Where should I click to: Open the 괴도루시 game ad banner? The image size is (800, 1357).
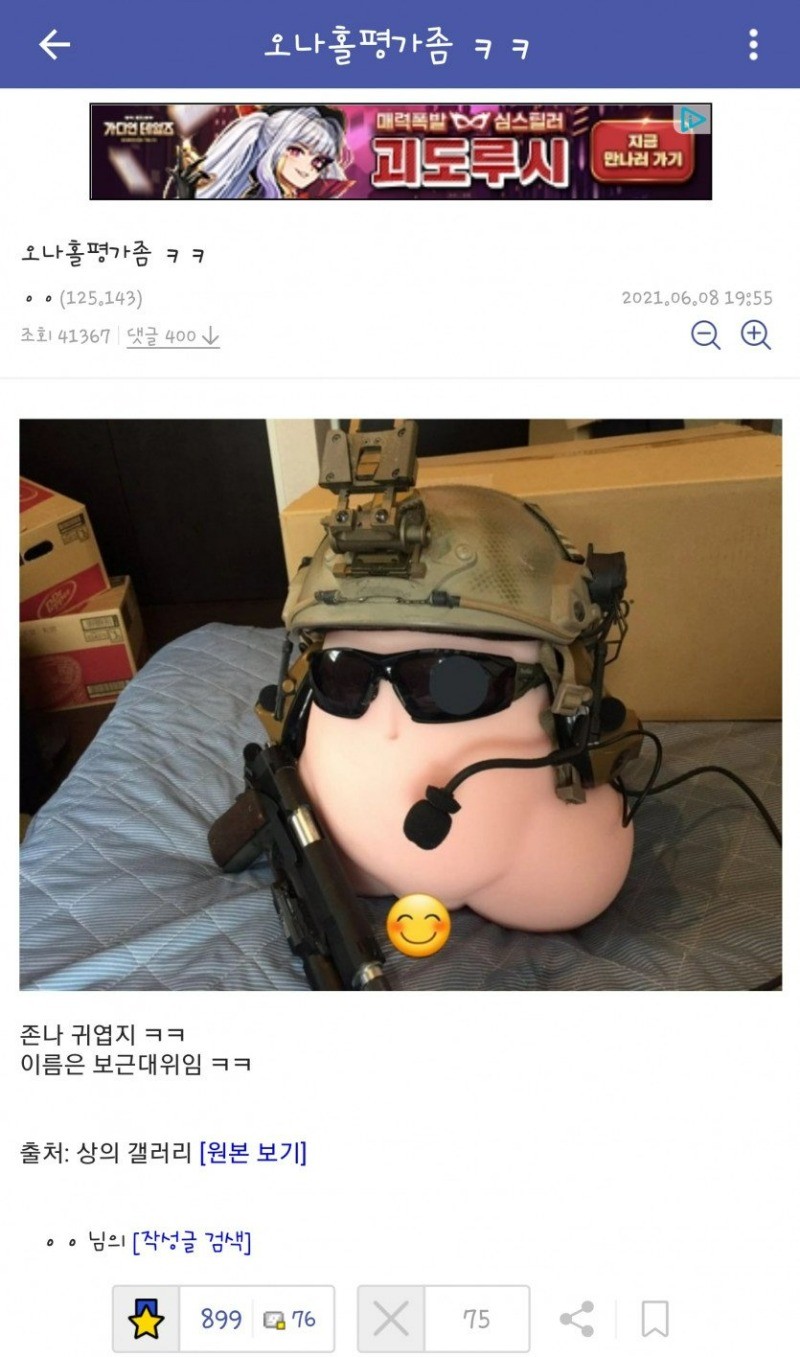[x=400, y=151]
